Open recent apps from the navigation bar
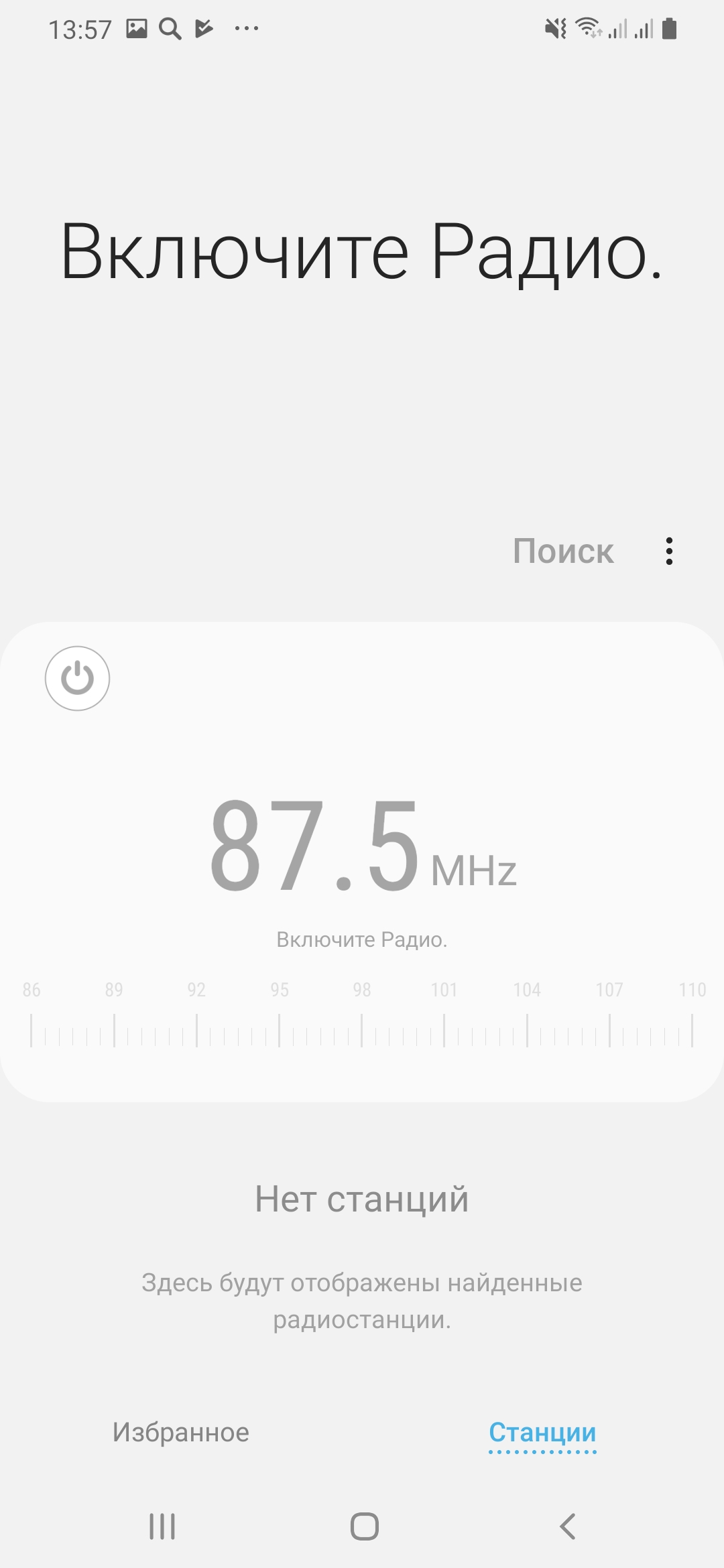This screenshot has height=1568, width=724. coord(162,1526)
